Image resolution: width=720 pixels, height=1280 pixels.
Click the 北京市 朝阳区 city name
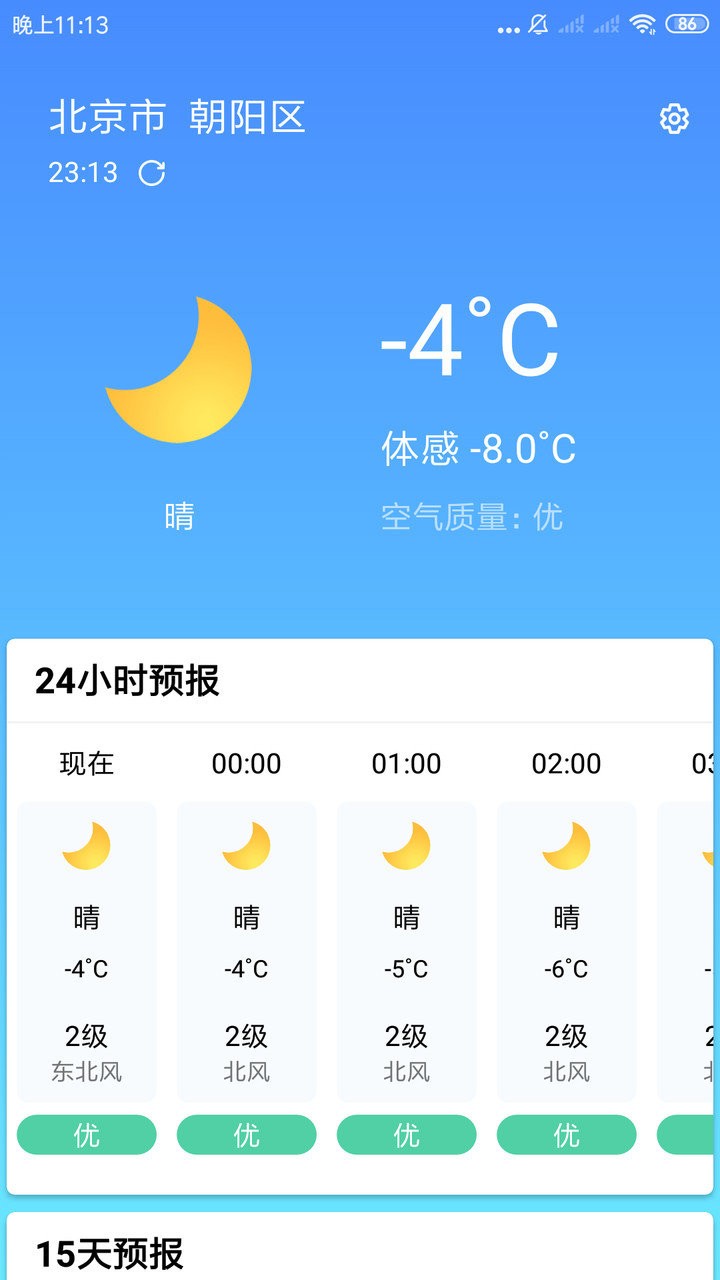(x=178, y=117)
